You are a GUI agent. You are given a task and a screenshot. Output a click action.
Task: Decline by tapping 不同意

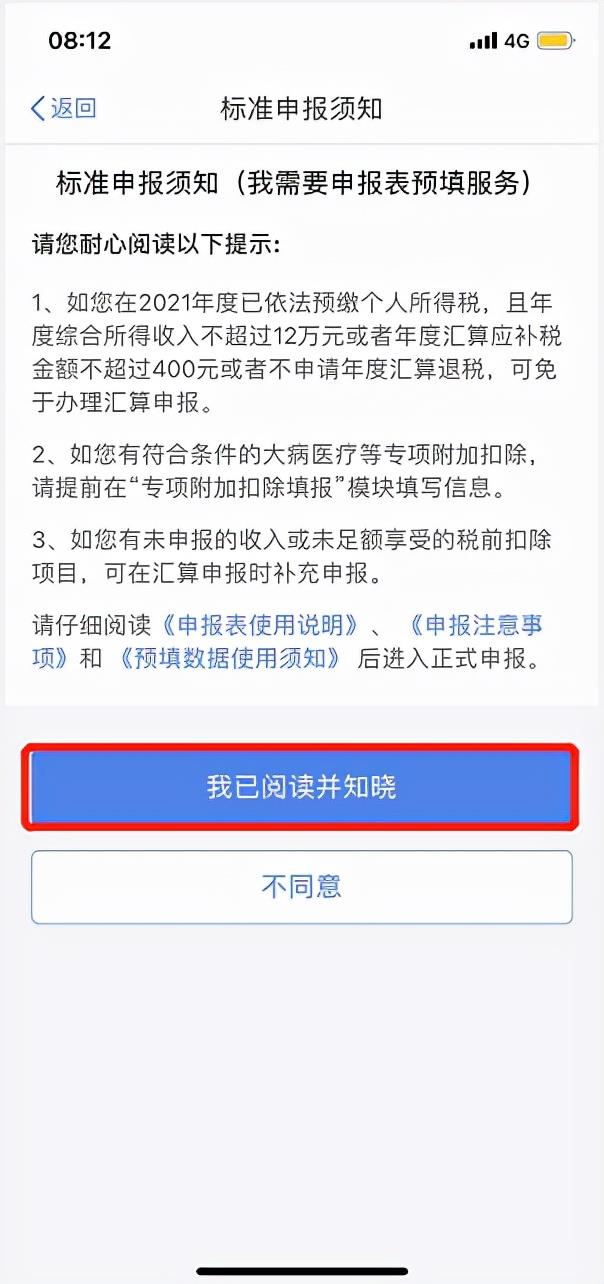coord(301,887)
